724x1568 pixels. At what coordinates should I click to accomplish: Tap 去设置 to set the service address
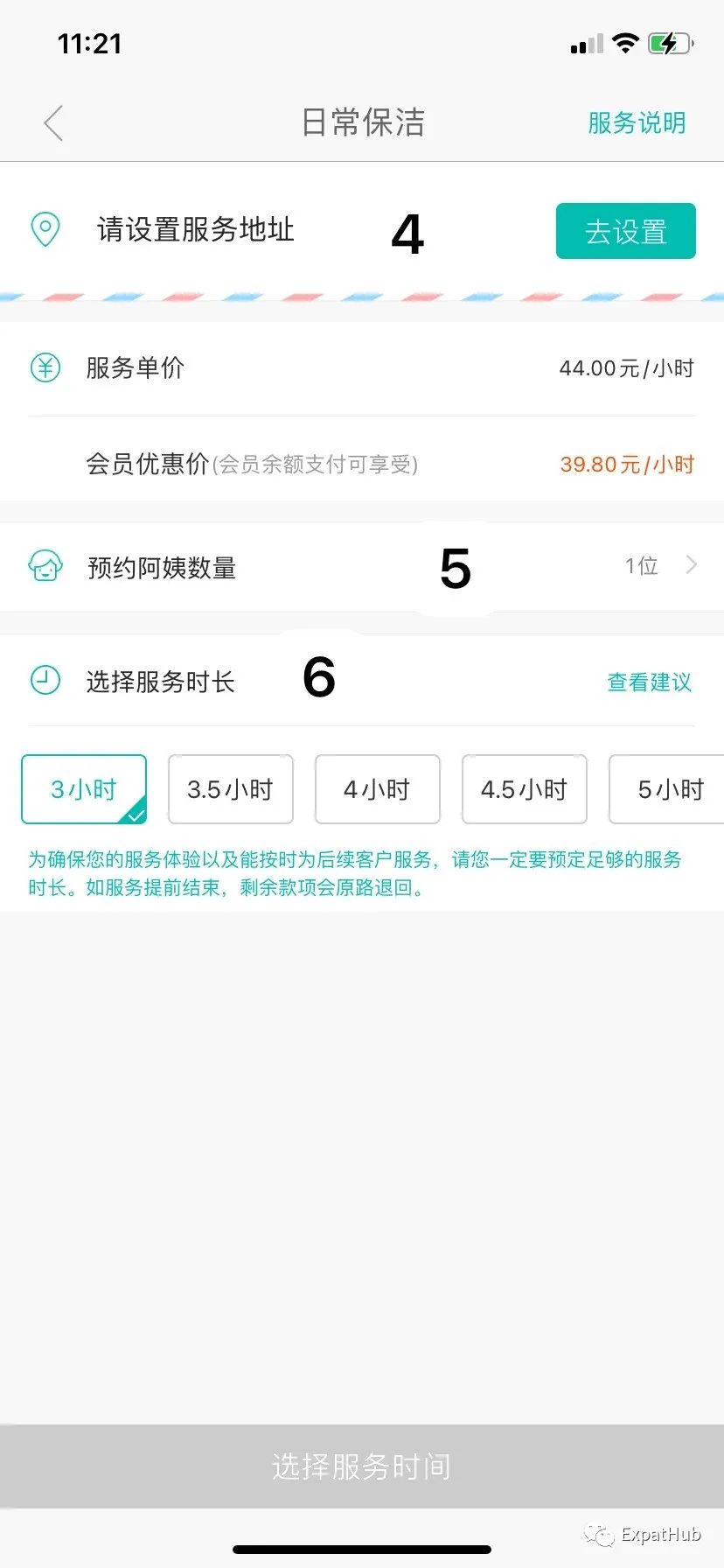coord(626,231)
